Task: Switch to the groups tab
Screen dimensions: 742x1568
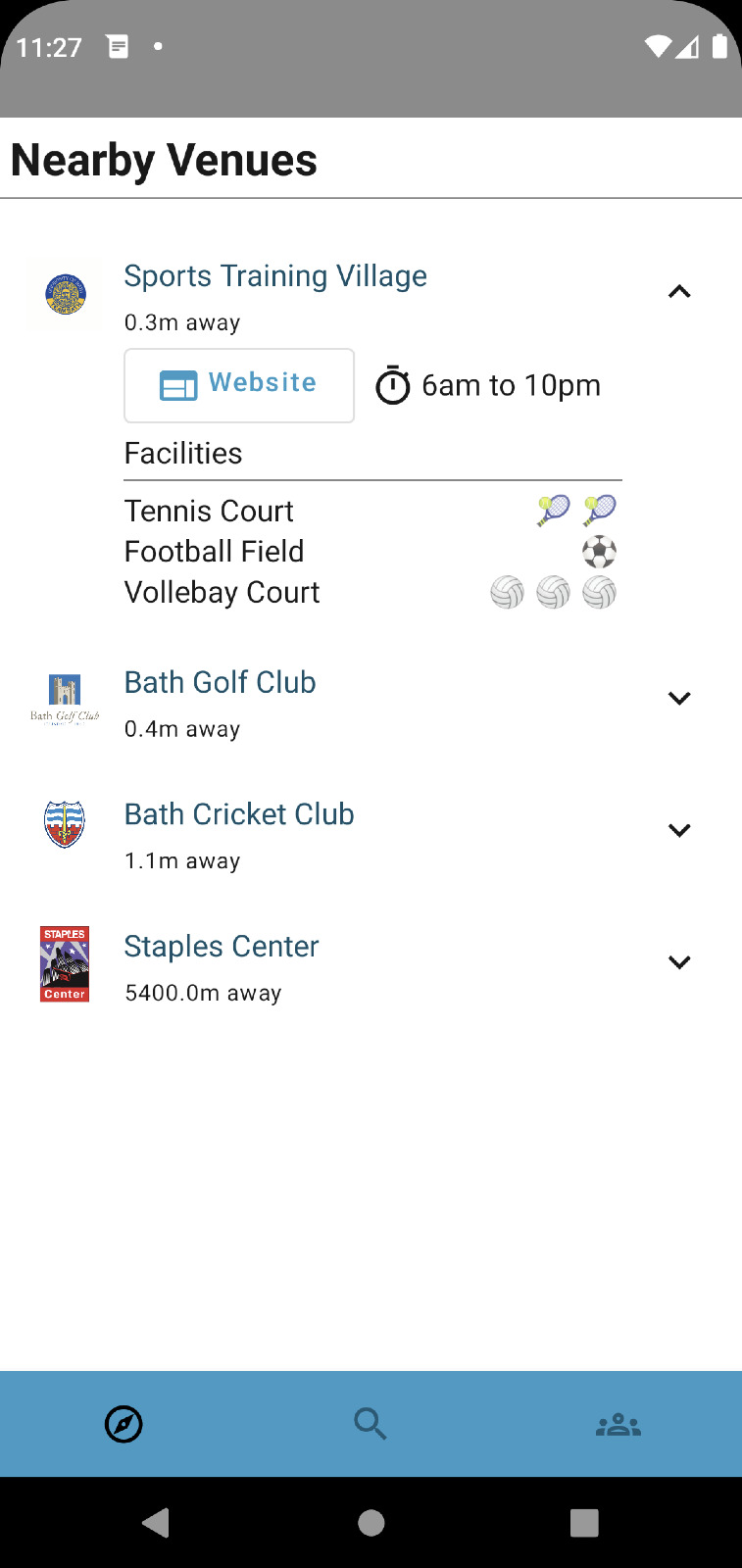Action: (618, 1424)
